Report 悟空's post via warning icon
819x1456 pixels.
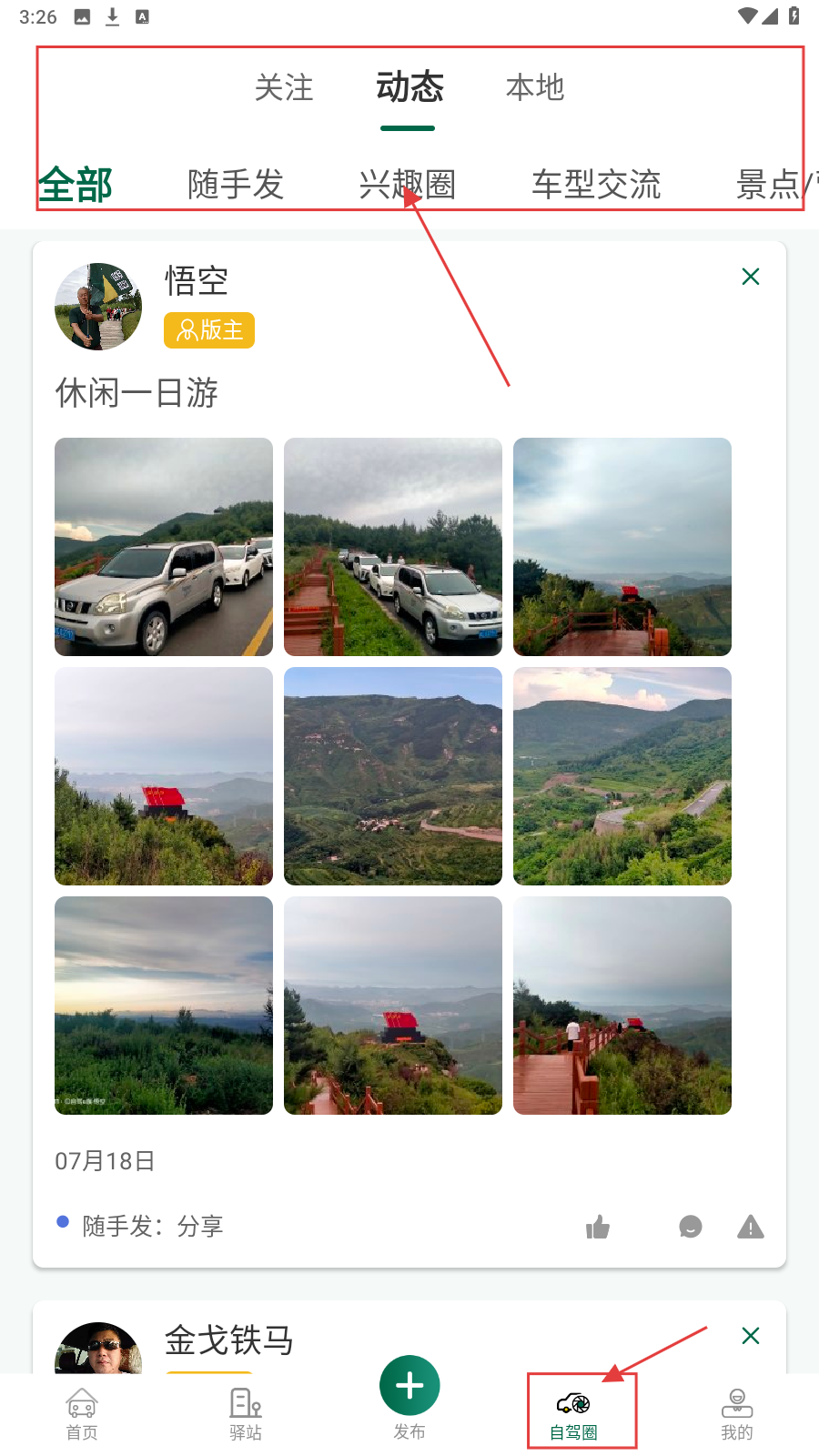[751, 1228]
